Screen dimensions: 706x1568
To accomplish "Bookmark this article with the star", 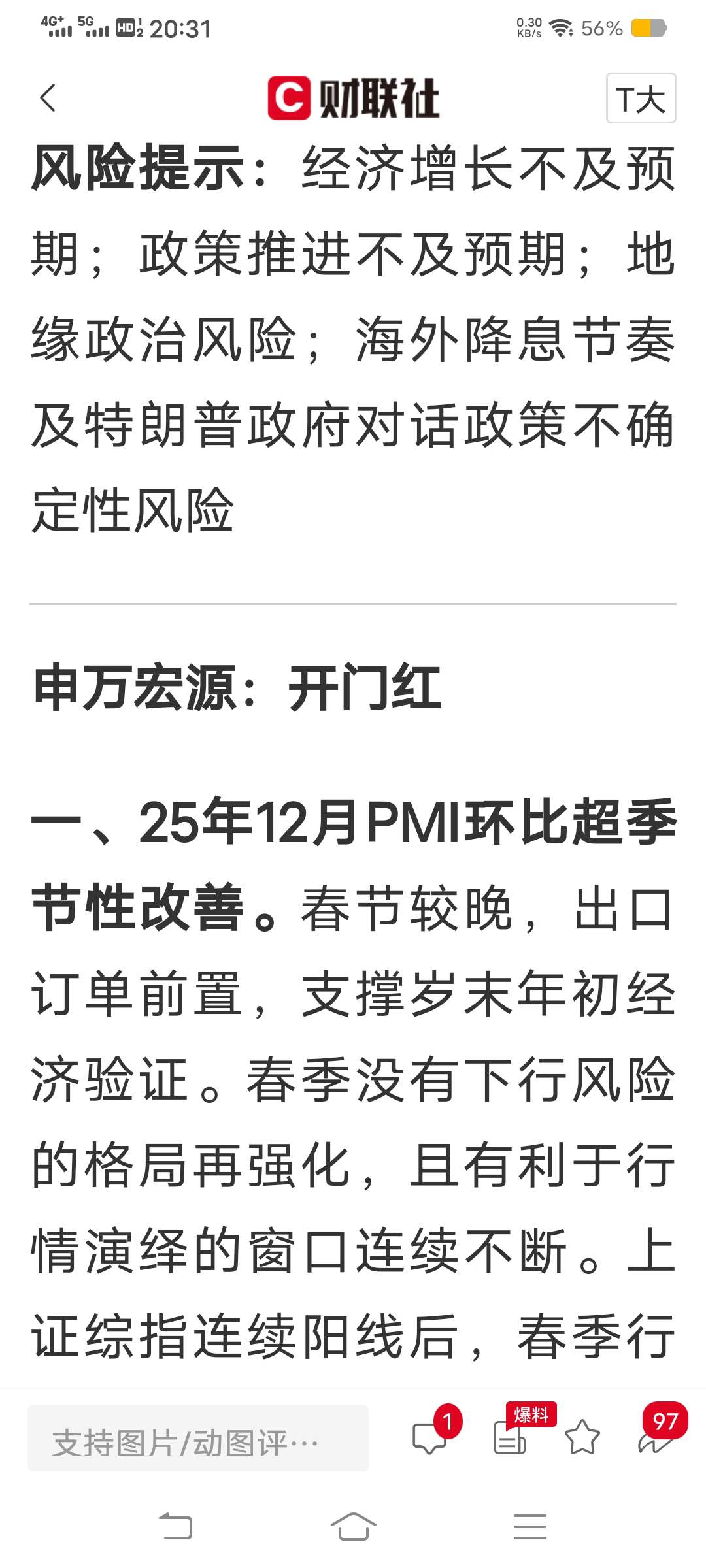I will tap(582, 1437).
